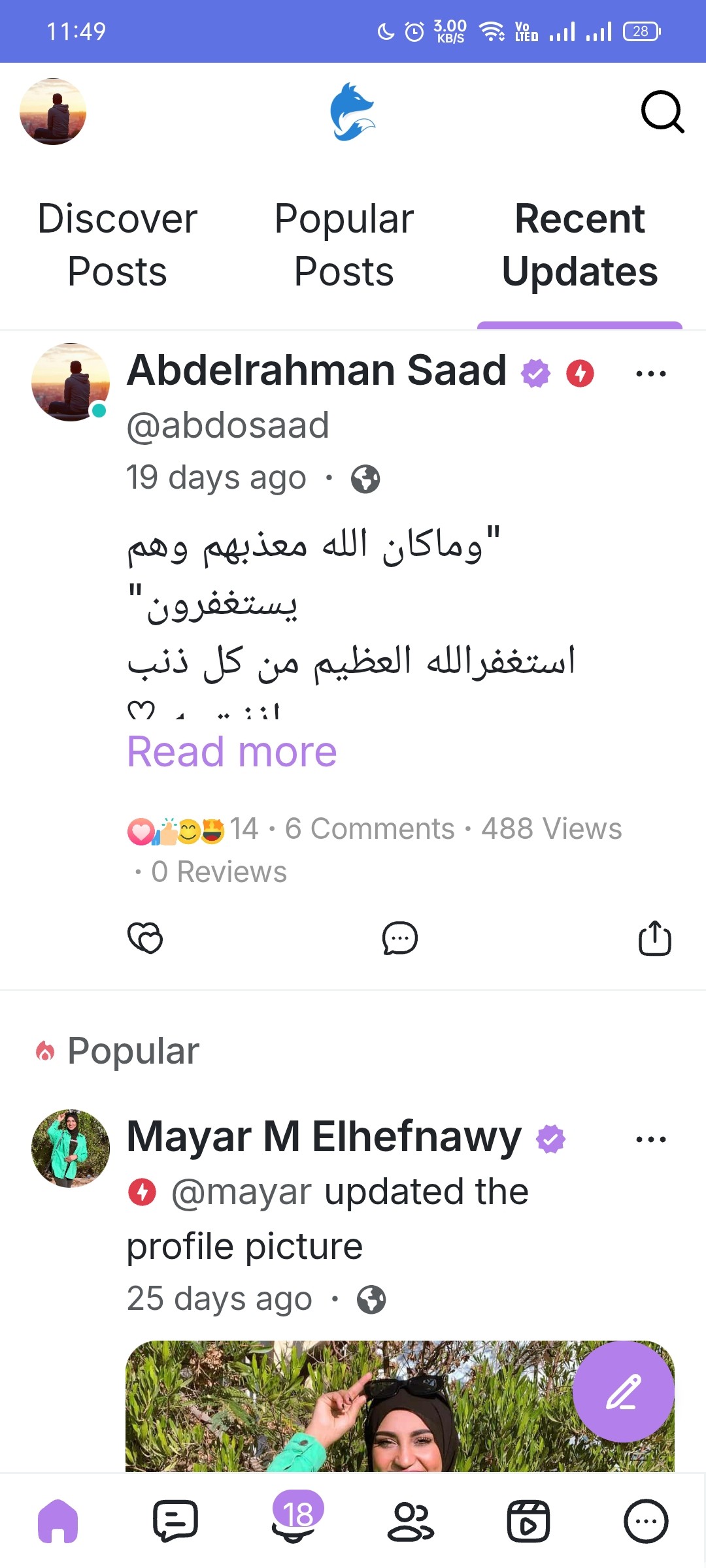Viewport: 706px width, 1568px height.
Task: Compose a new post with the pencil button
Action: [623, 1392]
